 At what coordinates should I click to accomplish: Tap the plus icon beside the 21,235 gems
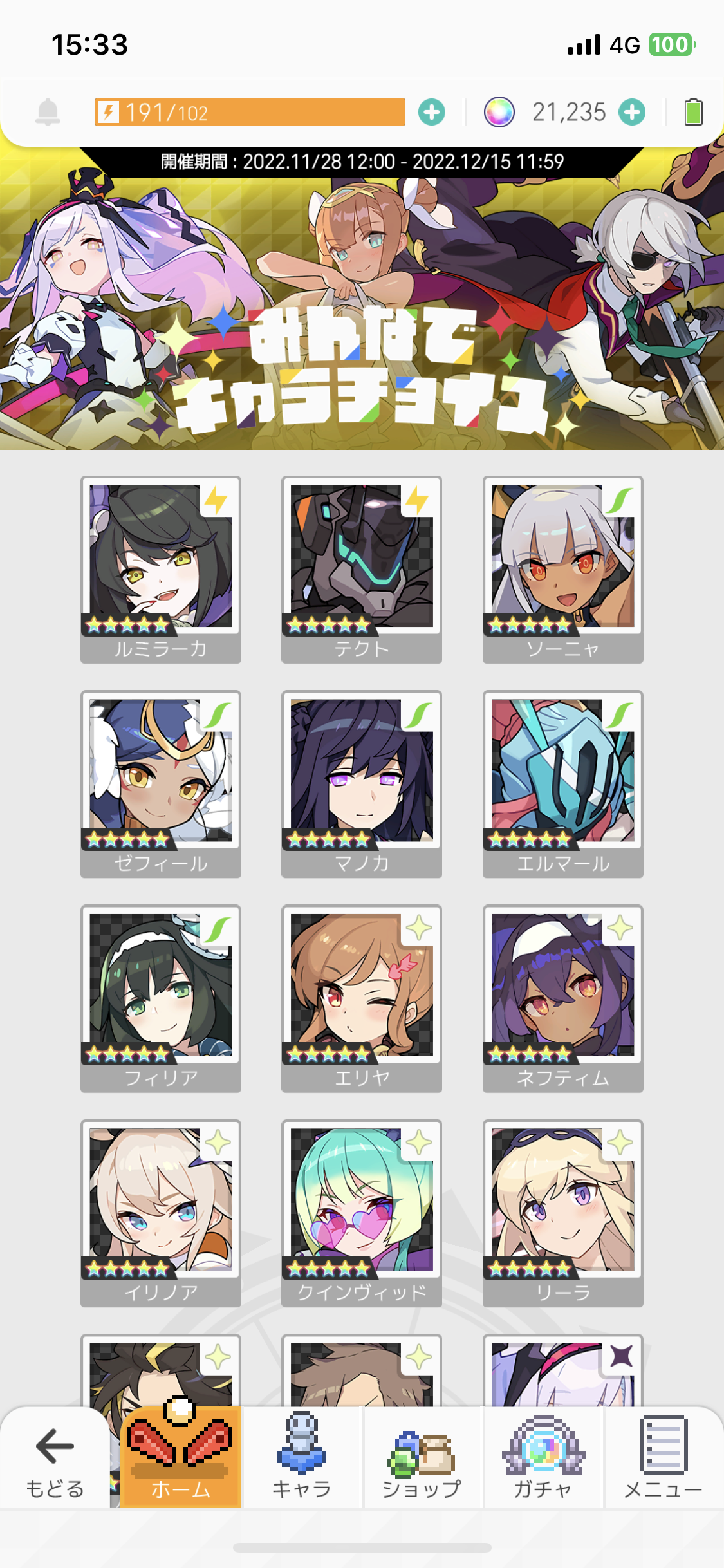click(632, 112)
